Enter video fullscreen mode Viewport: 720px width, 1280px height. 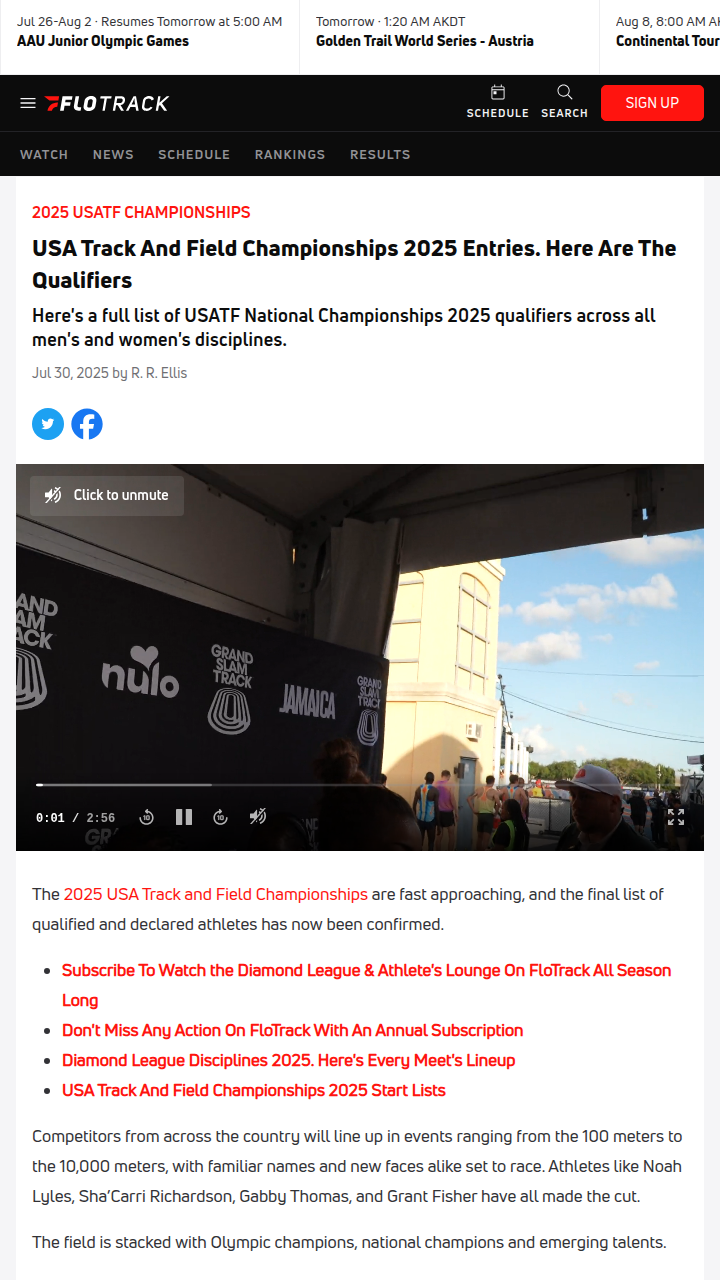[676, 817]
